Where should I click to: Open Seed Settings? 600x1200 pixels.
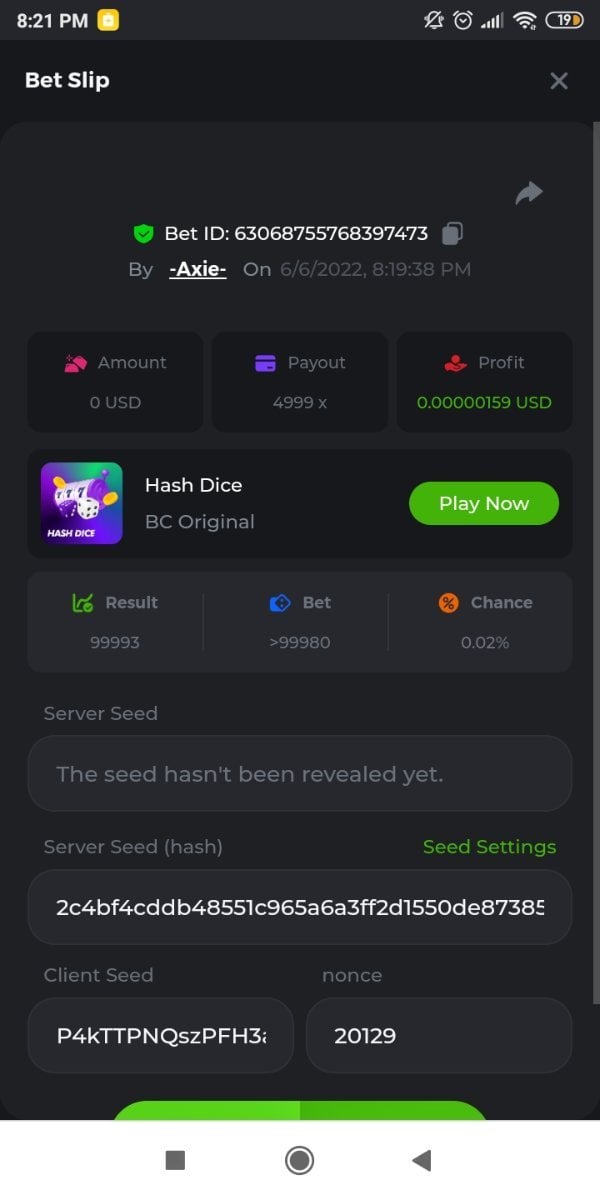(x=489, y=847)
